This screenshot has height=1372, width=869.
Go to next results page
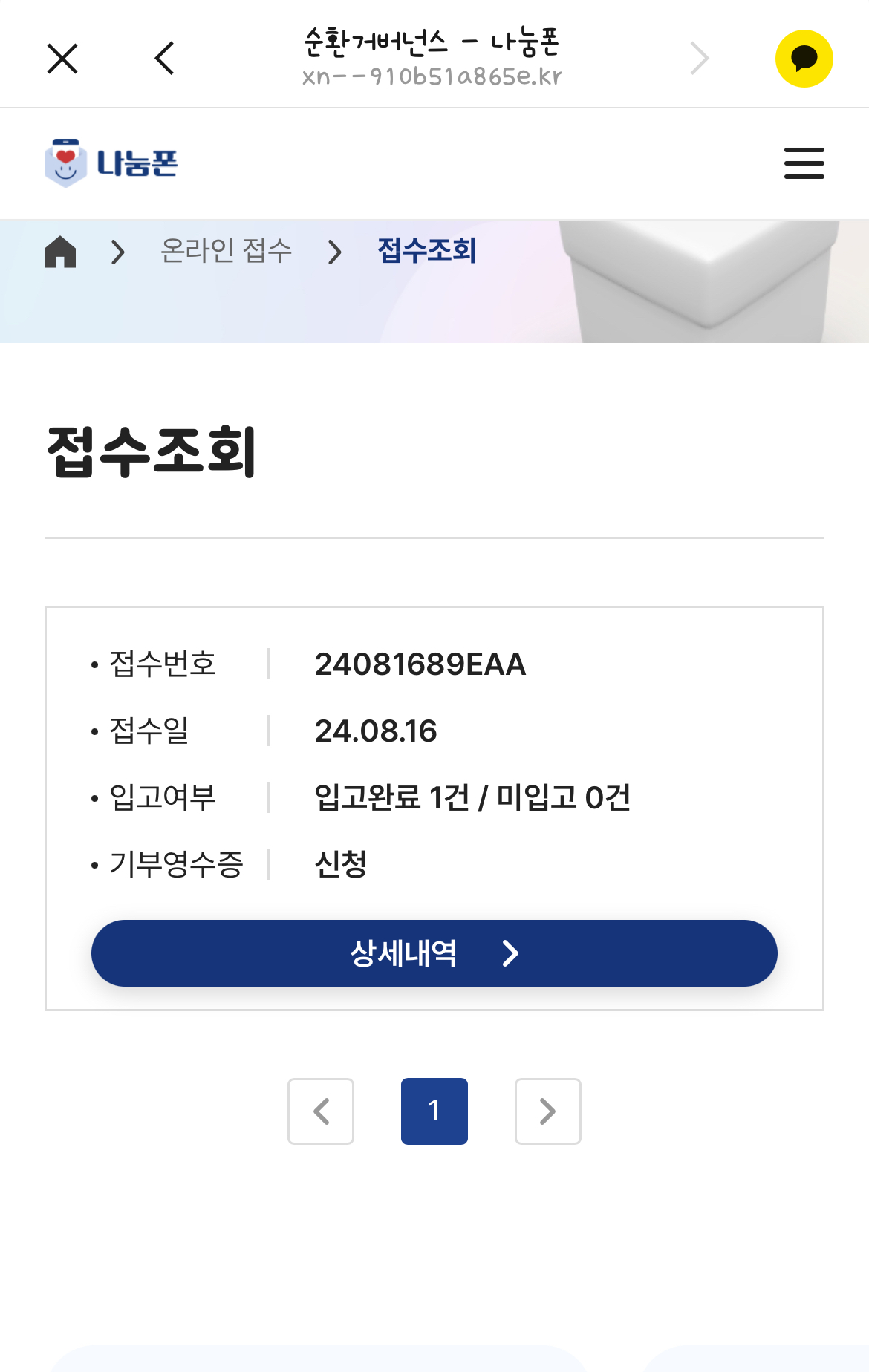548,1111
